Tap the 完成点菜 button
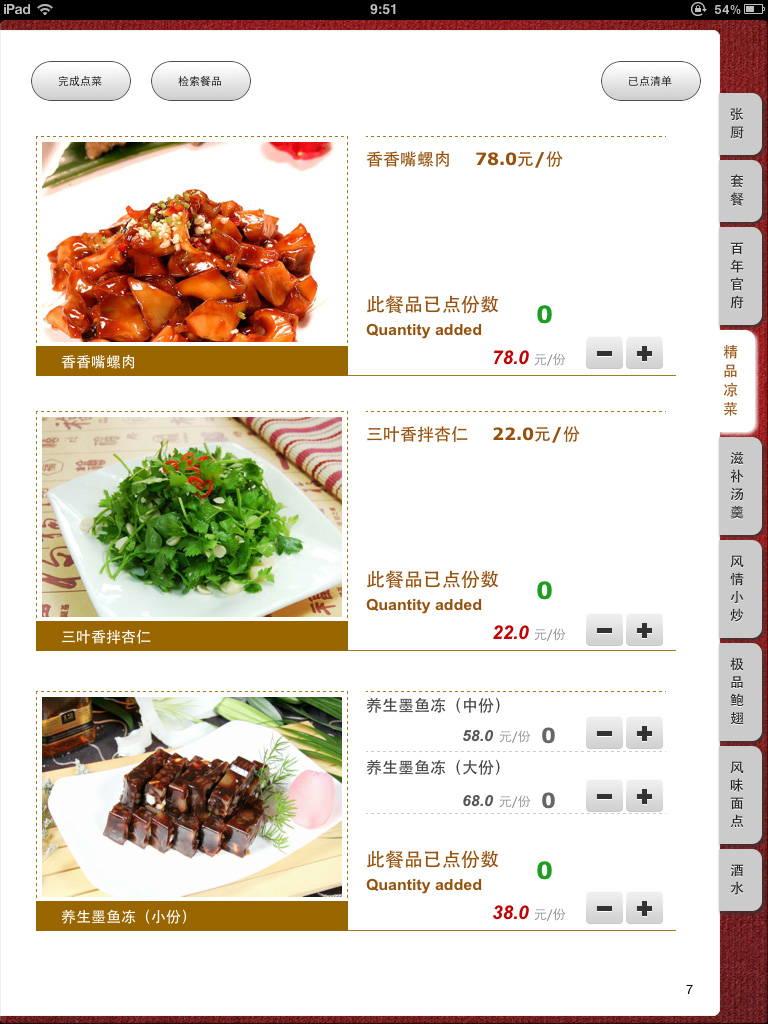Viewport: 768px width, 1024px height. (81, 81)
